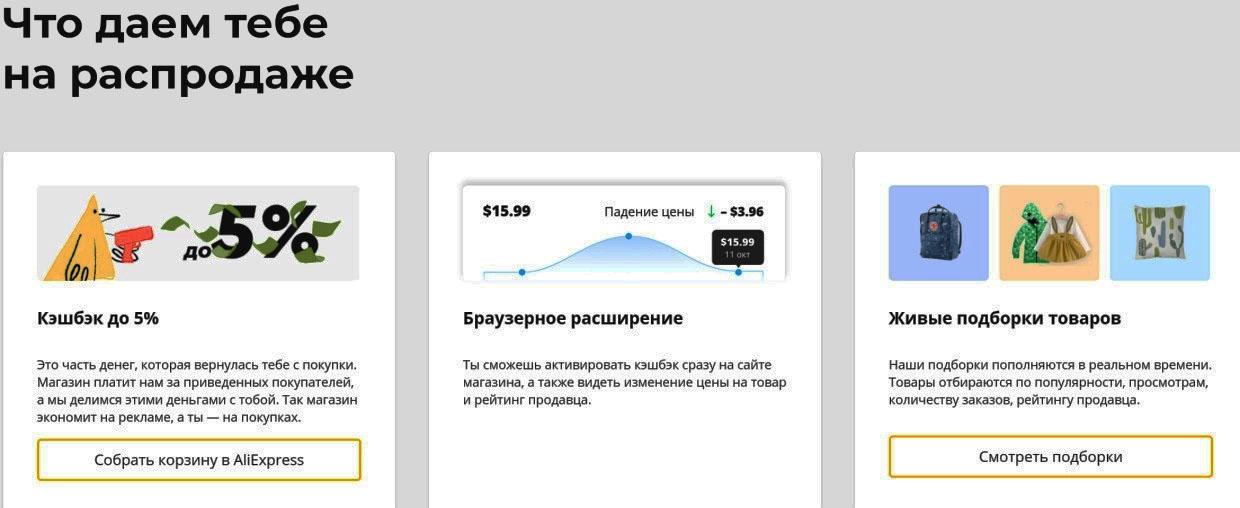Open Смотреть подборки button
This screenshot has width=1240, height=508.
click(x=1050, y=457)
